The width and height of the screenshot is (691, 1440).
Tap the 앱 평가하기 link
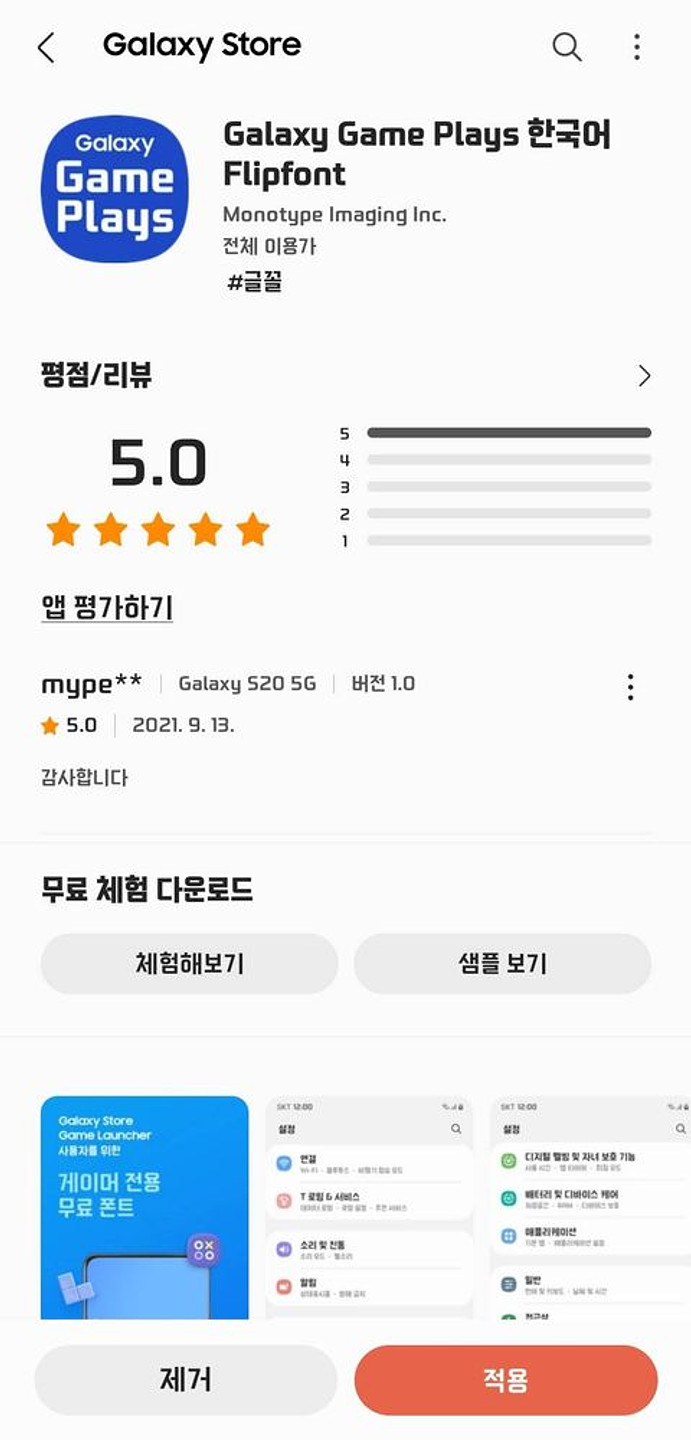tap(107, 607)
